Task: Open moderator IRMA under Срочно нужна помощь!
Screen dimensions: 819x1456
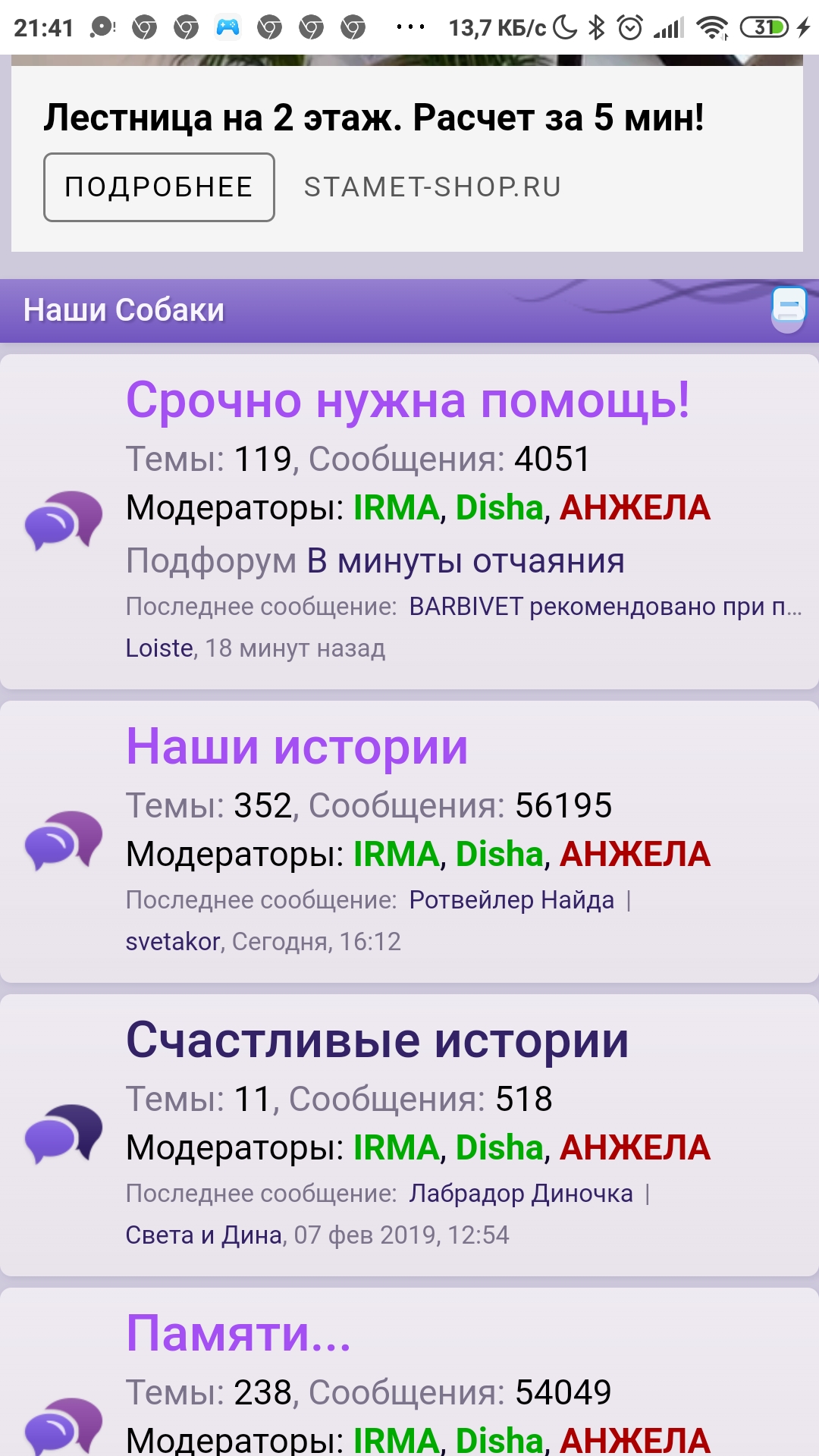Action: coord(397,508)
